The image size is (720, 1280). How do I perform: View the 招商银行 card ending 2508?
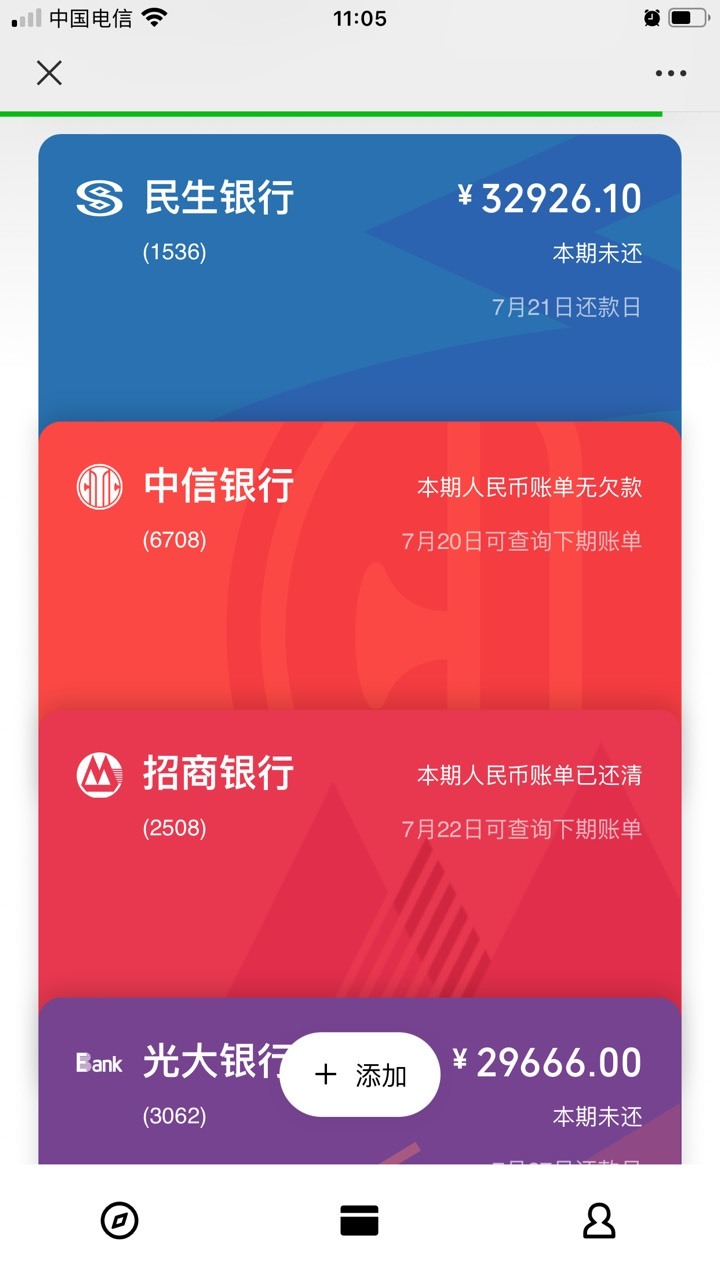360,854
